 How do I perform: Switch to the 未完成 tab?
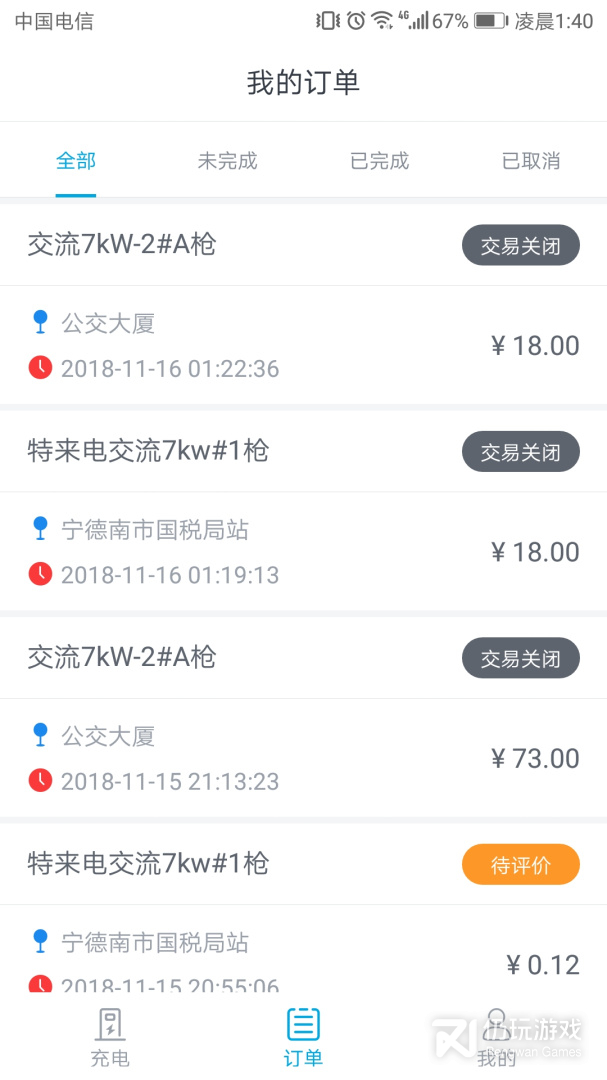click(x=227, y=160)
